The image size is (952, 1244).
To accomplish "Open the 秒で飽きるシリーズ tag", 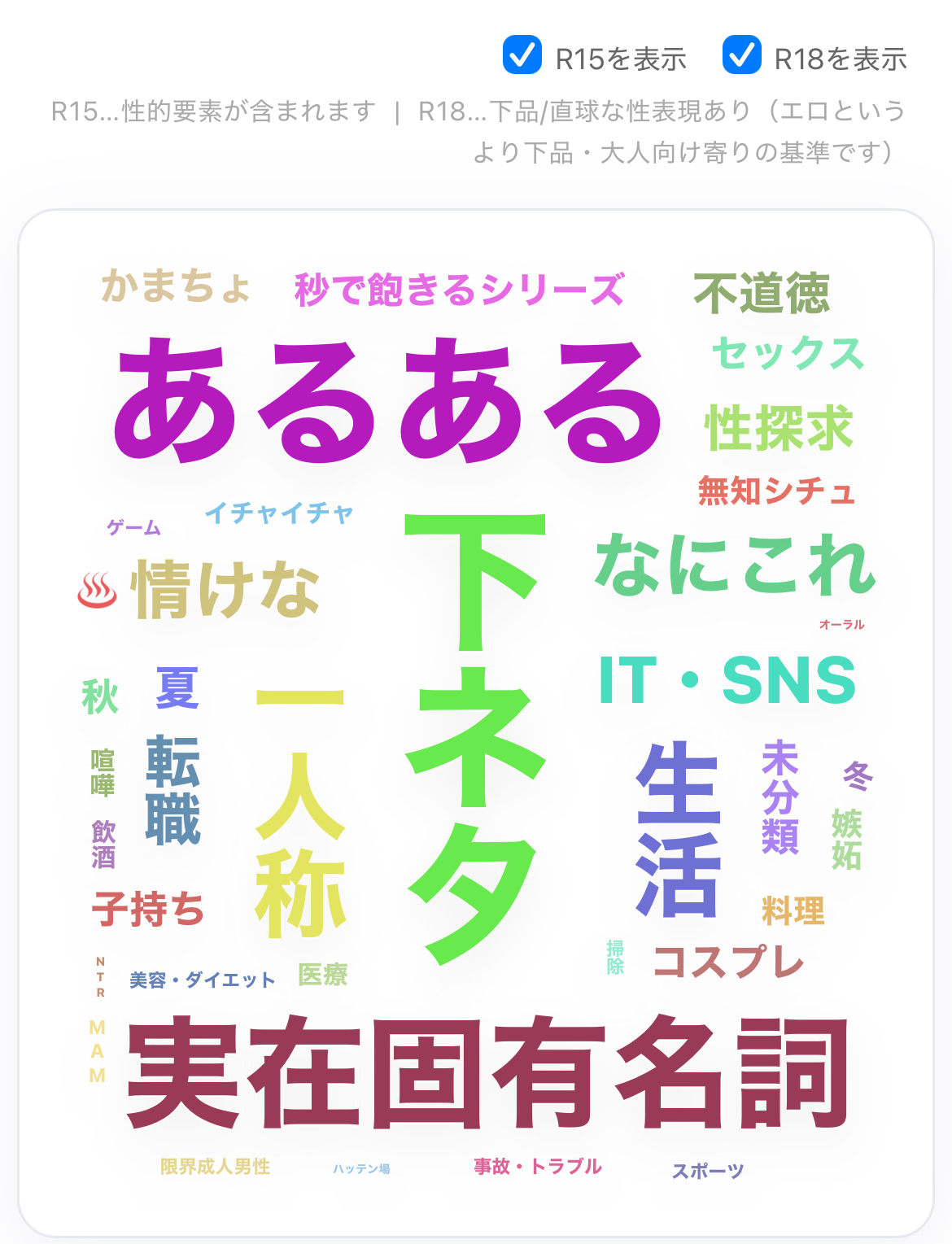I will click(x=460, y=290).
